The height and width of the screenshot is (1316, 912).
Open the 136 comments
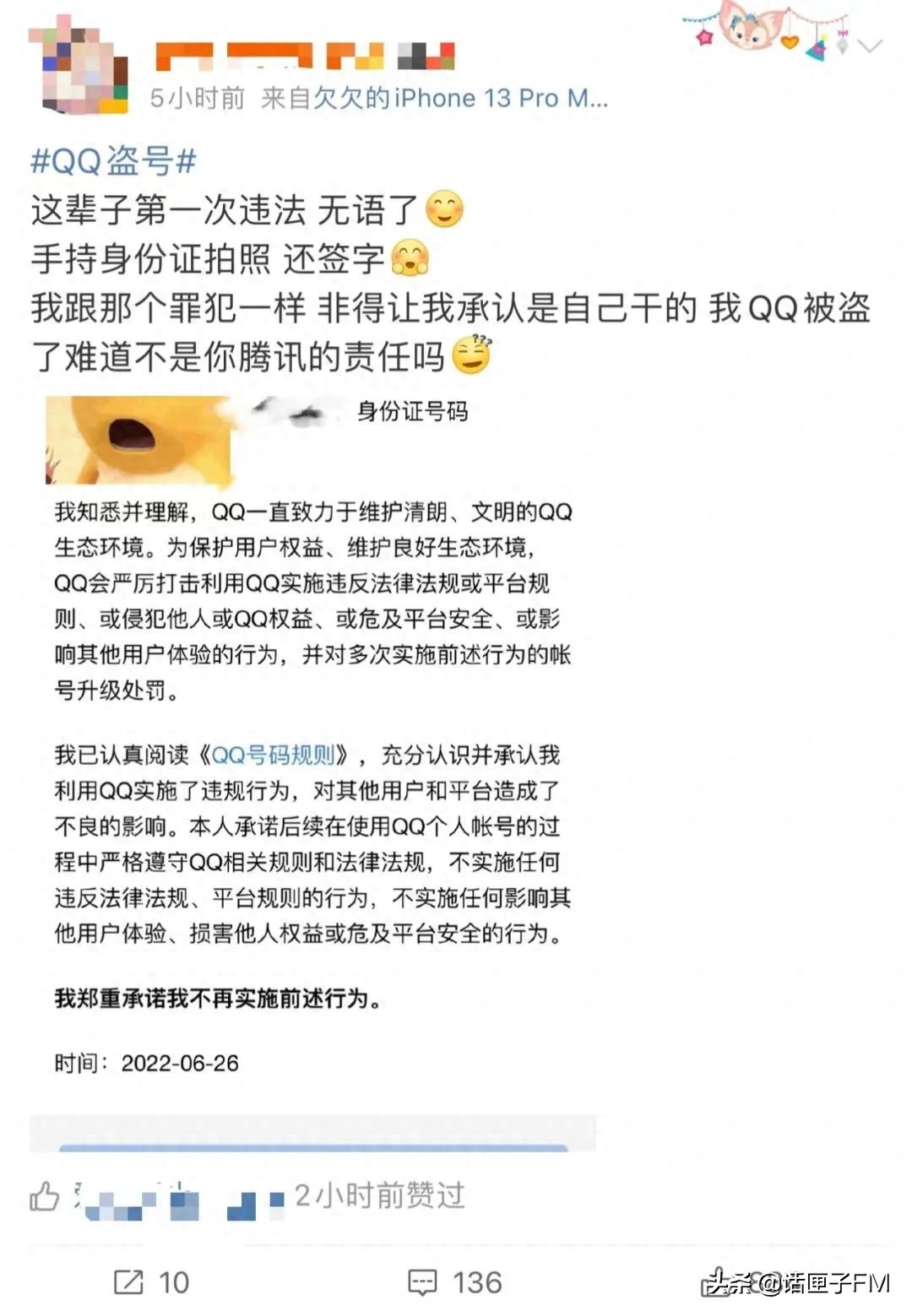click(x=455, y=1282)
